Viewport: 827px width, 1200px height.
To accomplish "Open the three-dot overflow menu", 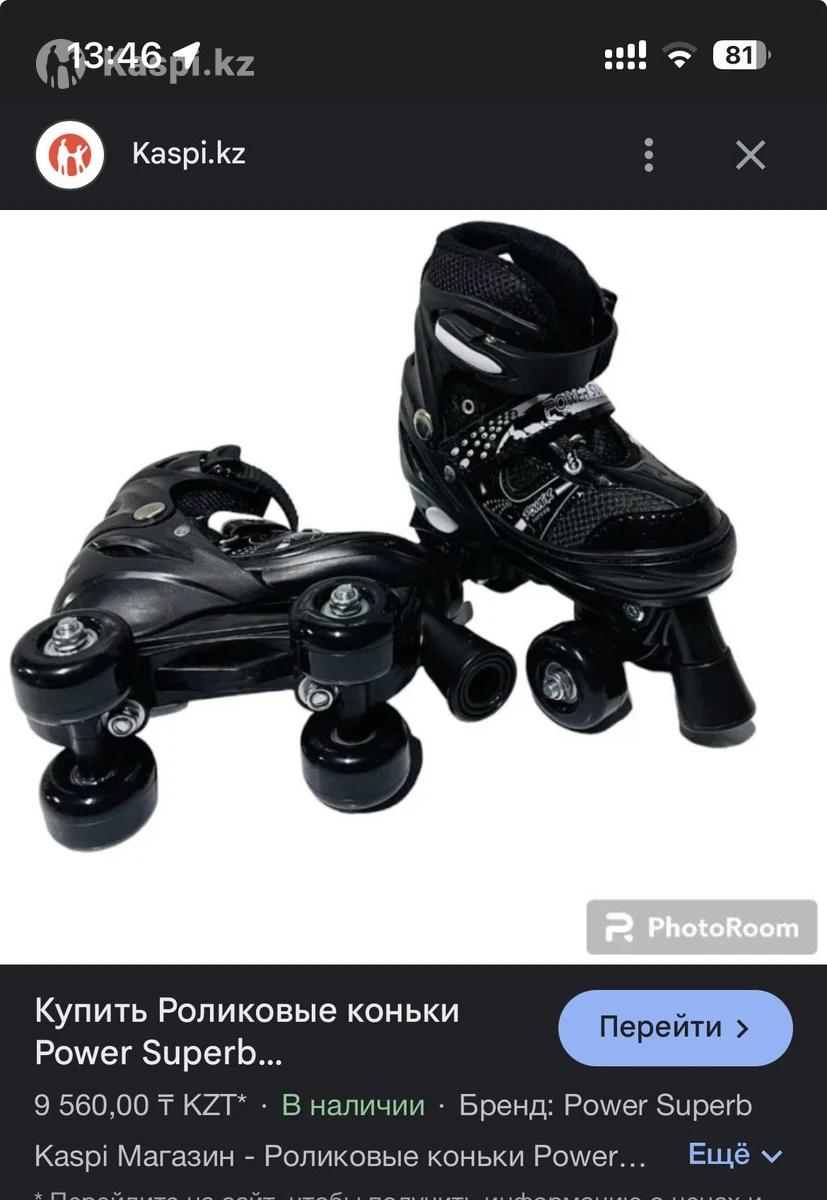I will tap(649, 155).
